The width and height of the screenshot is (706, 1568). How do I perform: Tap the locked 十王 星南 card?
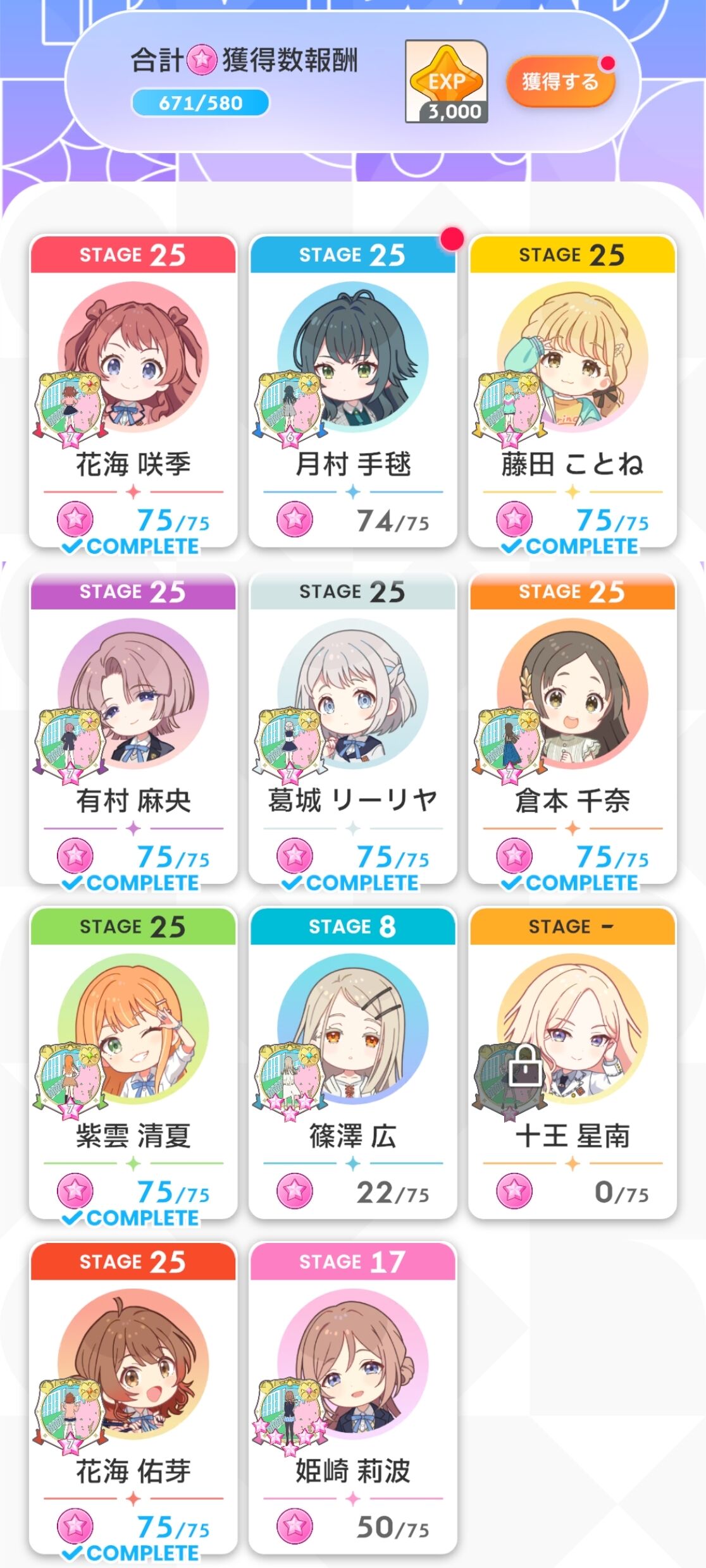point(573,1063)
